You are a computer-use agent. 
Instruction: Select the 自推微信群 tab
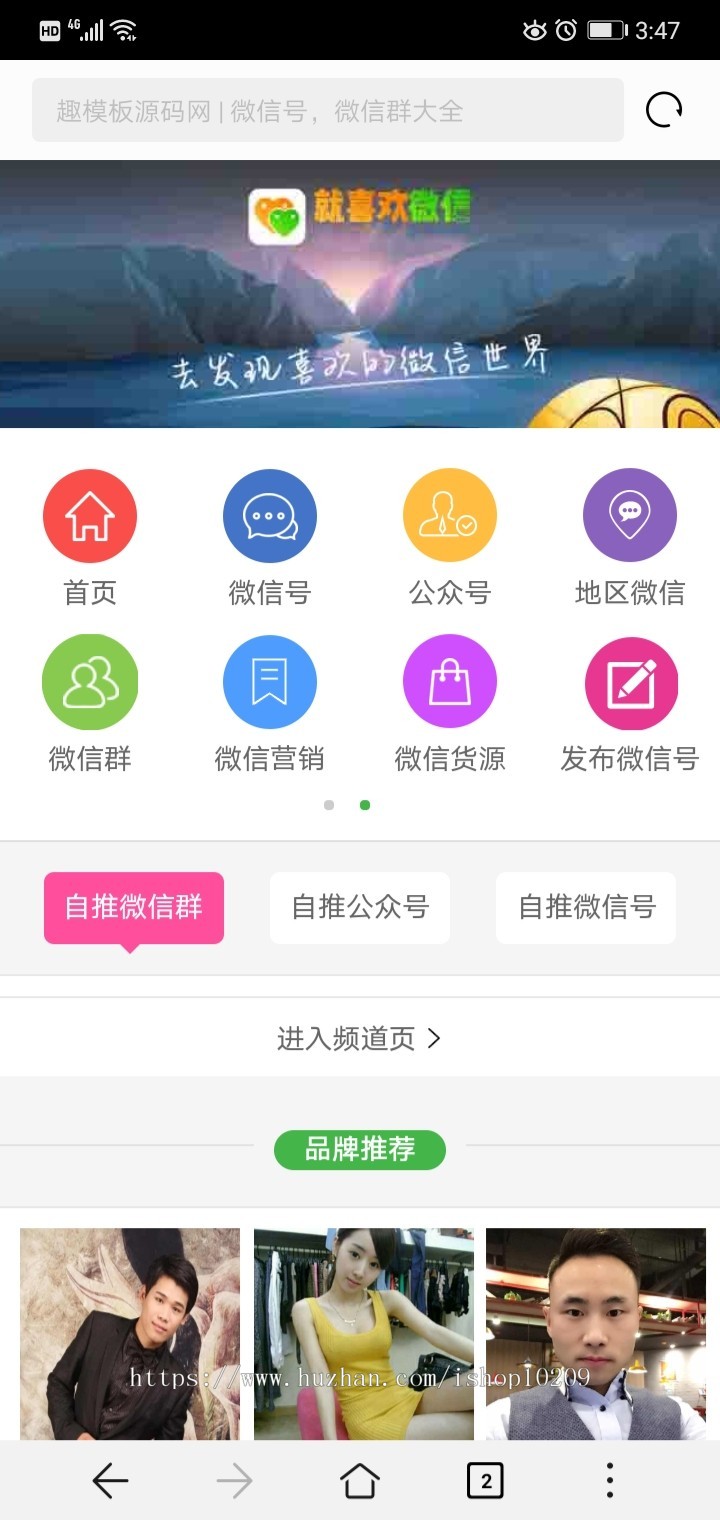[134, 907]
